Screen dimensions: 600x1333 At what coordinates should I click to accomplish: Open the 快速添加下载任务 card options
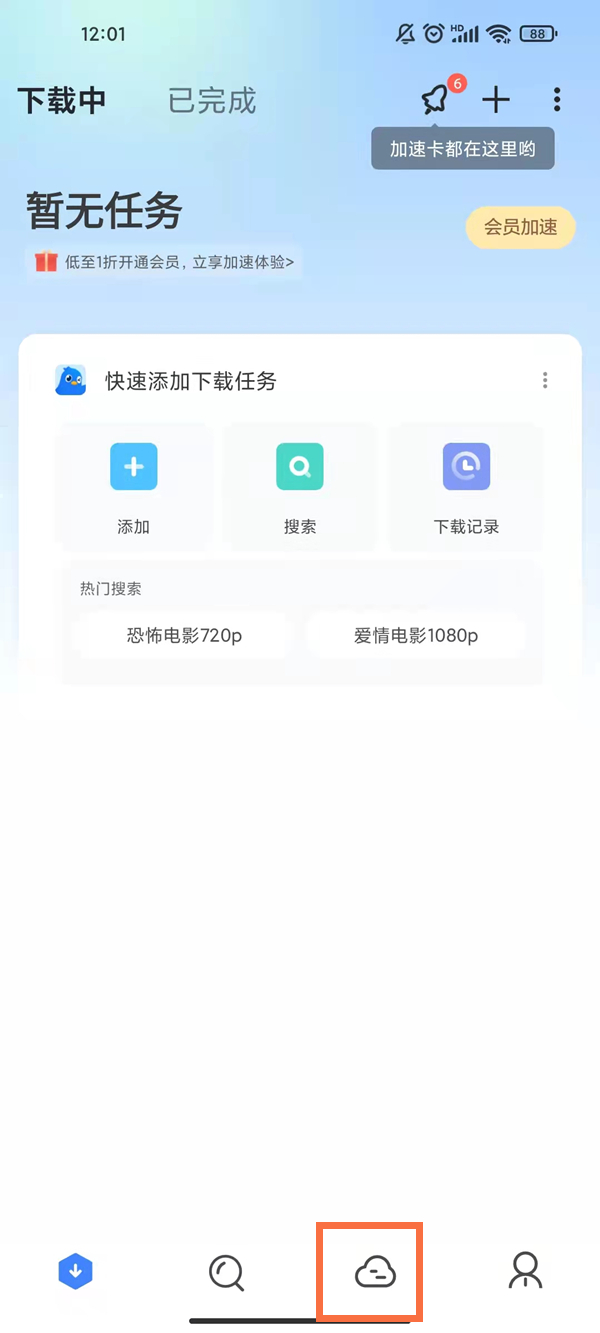pos(545,381)
